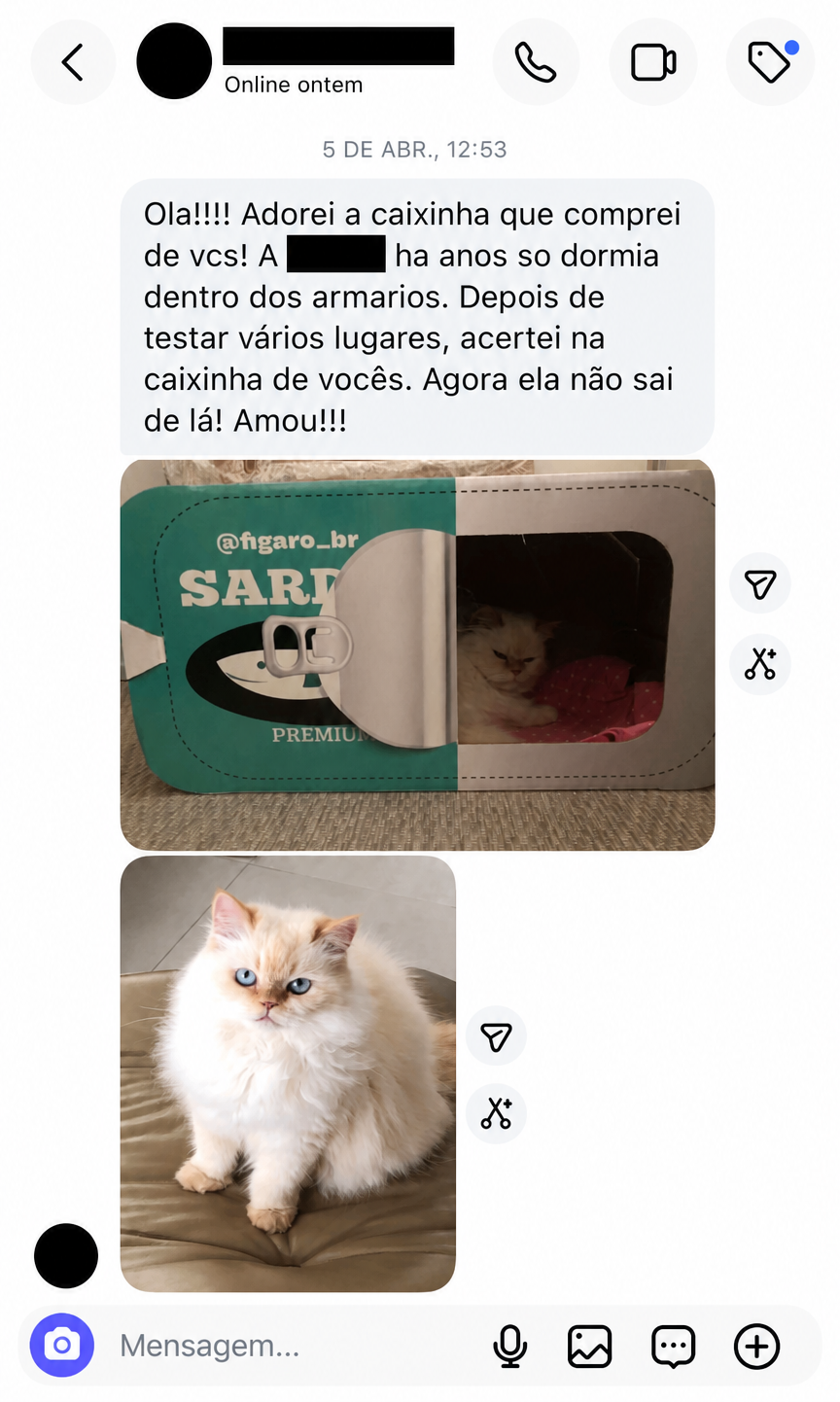Screen dimensions: 840x1402
Task: Go back to the message list
Action: (73, 62)
